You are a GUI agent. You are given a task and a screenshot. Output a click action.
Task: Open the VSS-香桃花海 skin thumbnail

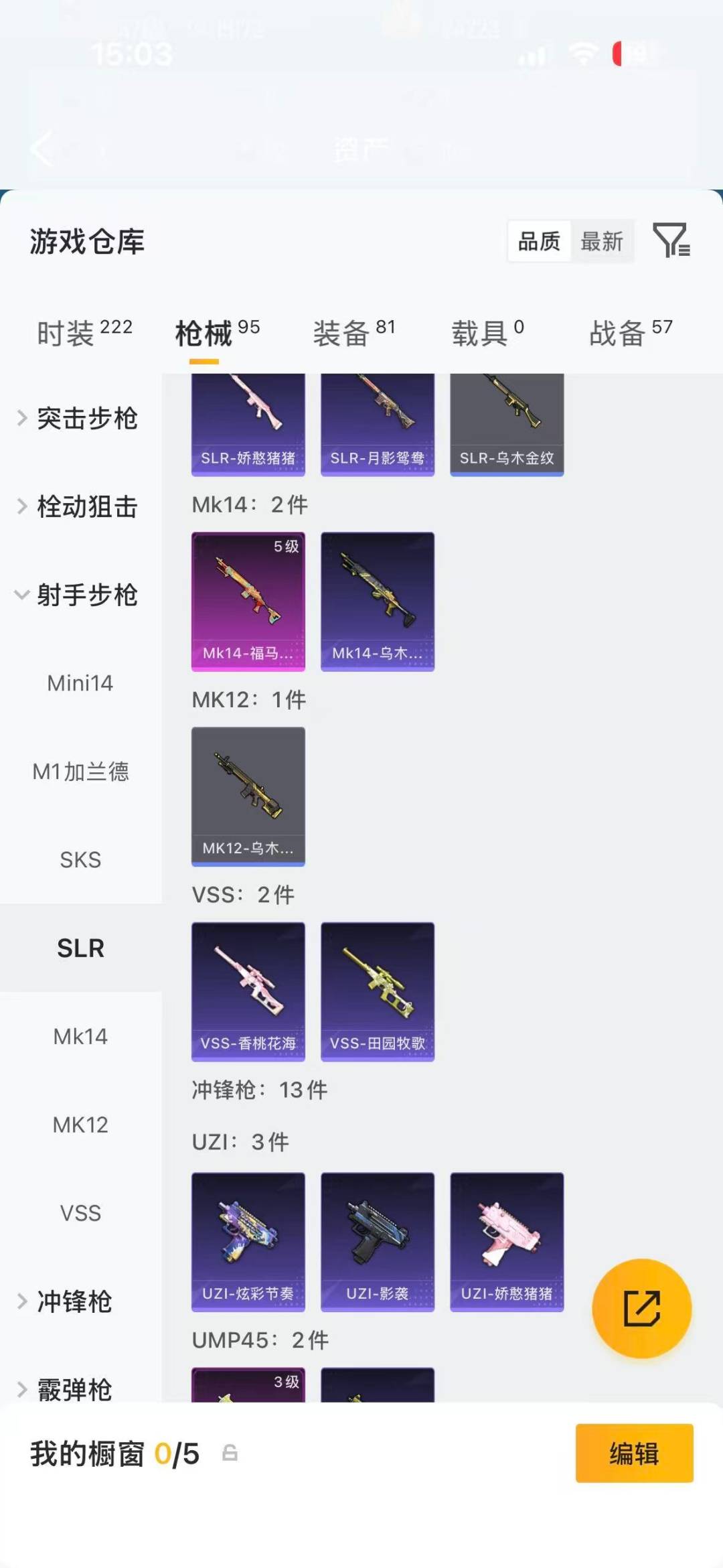click(248, 991)
